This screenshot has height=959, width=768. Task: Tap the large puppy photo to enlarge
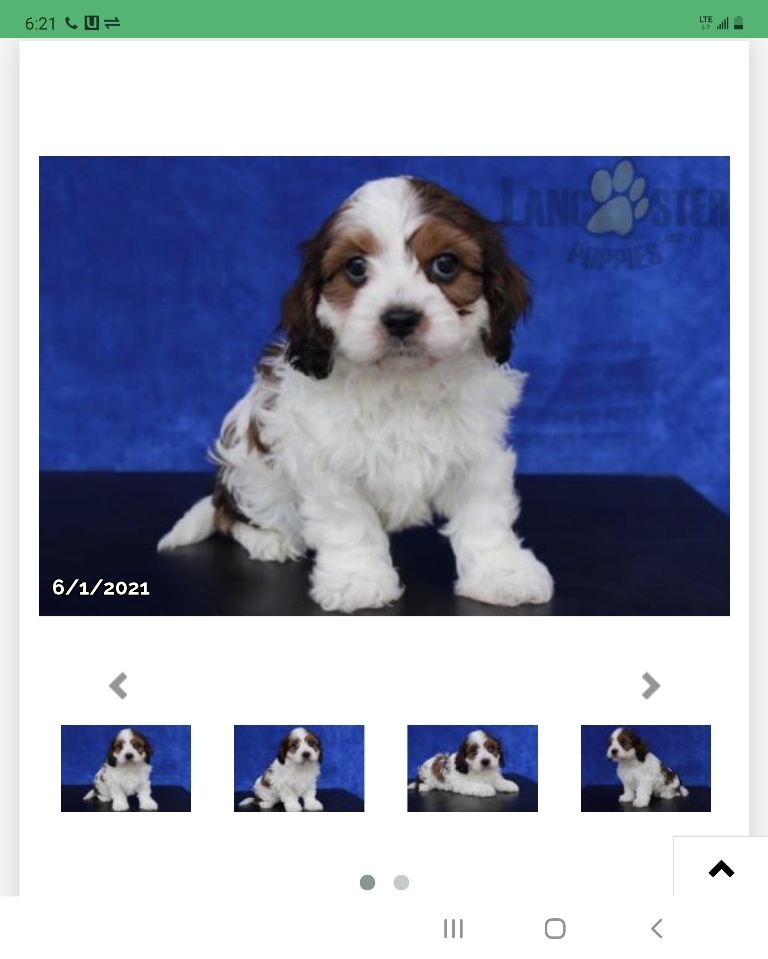click(x=384, y=386)
